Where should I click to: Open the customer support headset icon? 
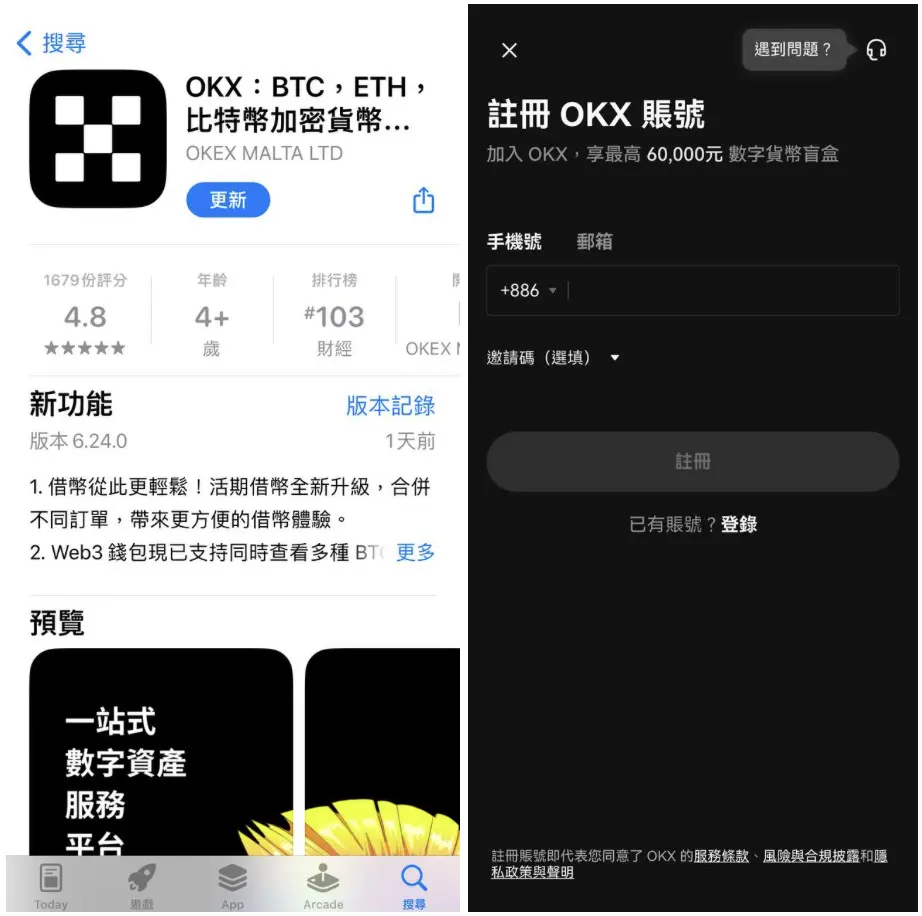pos(877,49)
